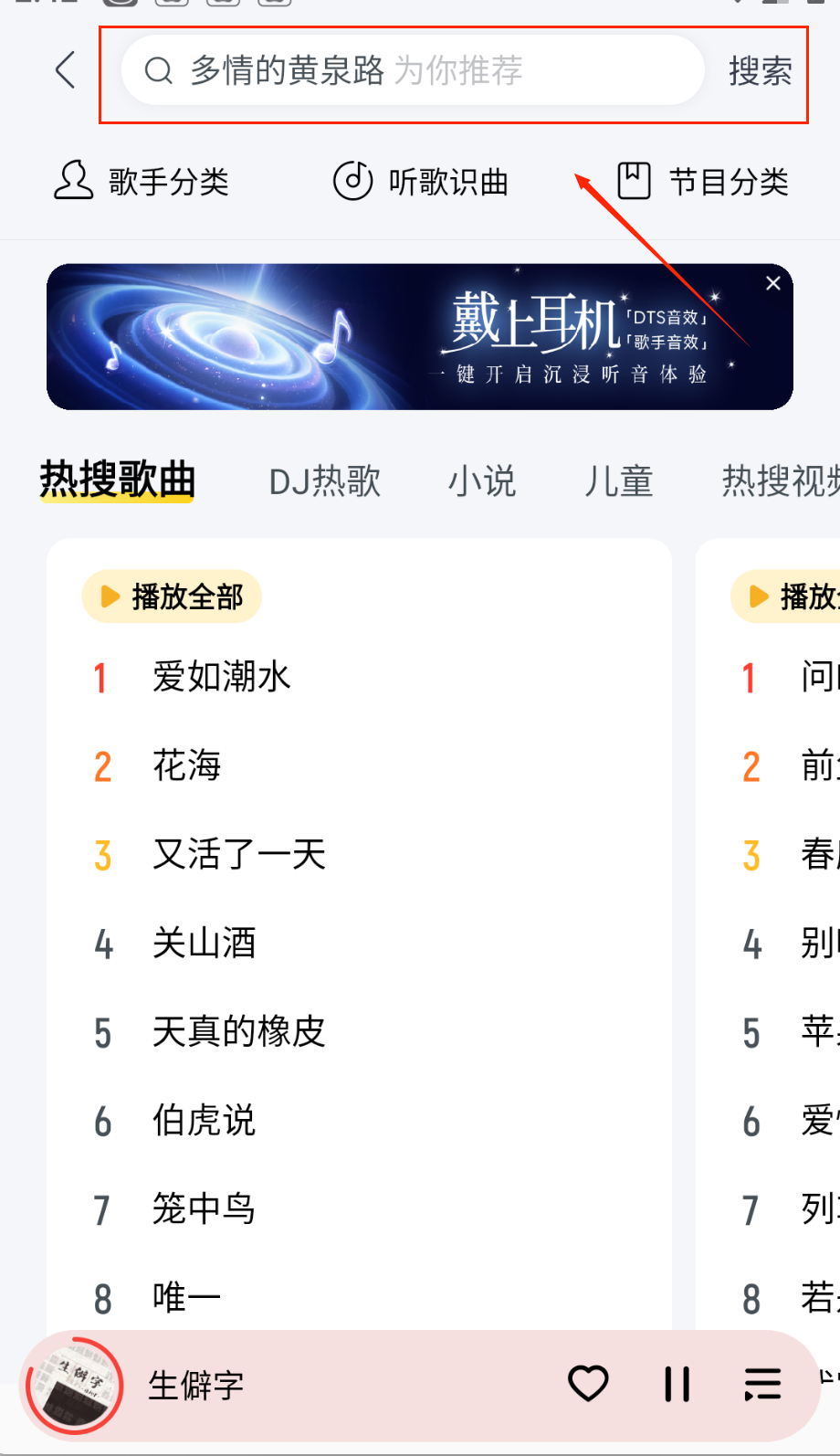Tap the search input field
Screen dimensions: 840x1456
click(x=411, y=70)
